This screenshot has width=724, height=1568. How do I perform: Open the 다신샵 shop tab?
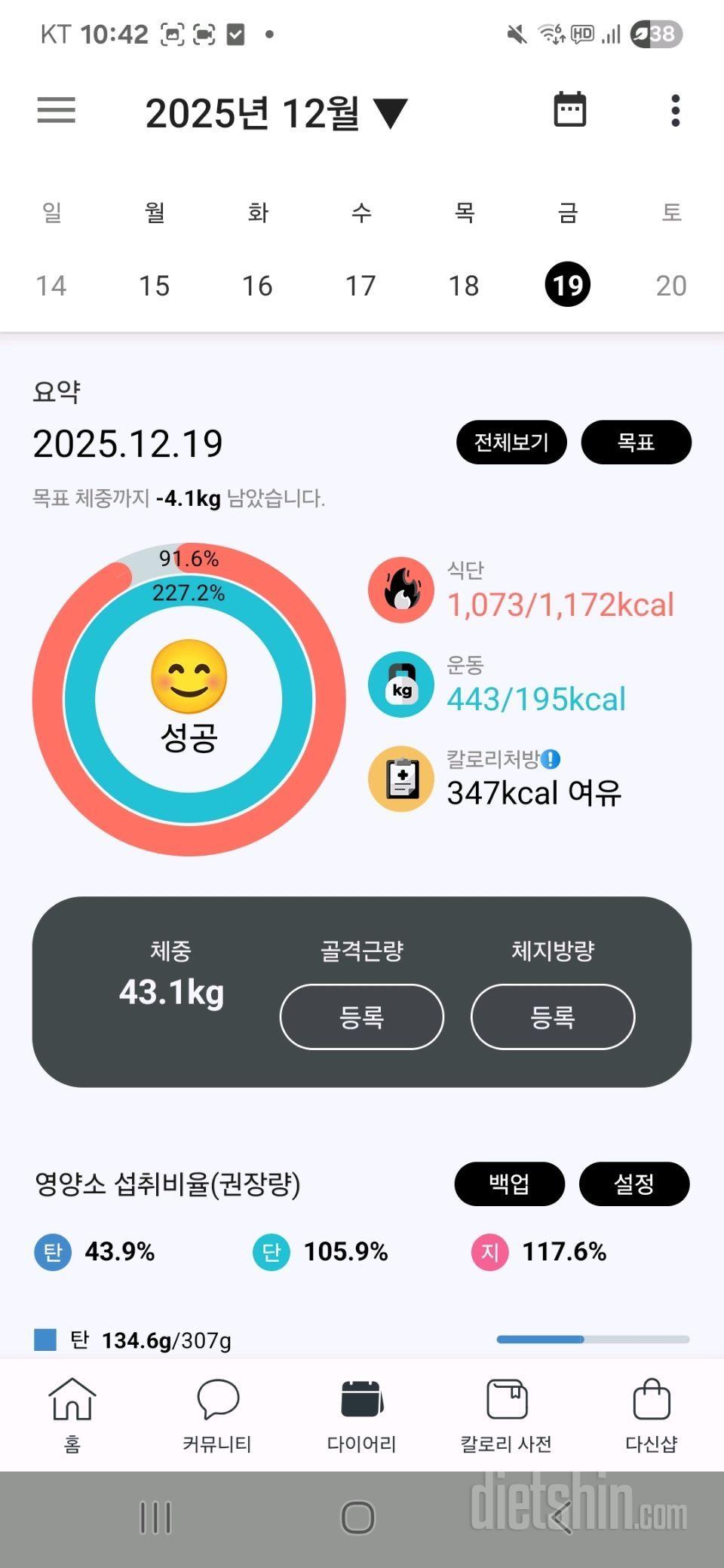pyautogui.click(x=652, y=1414)
